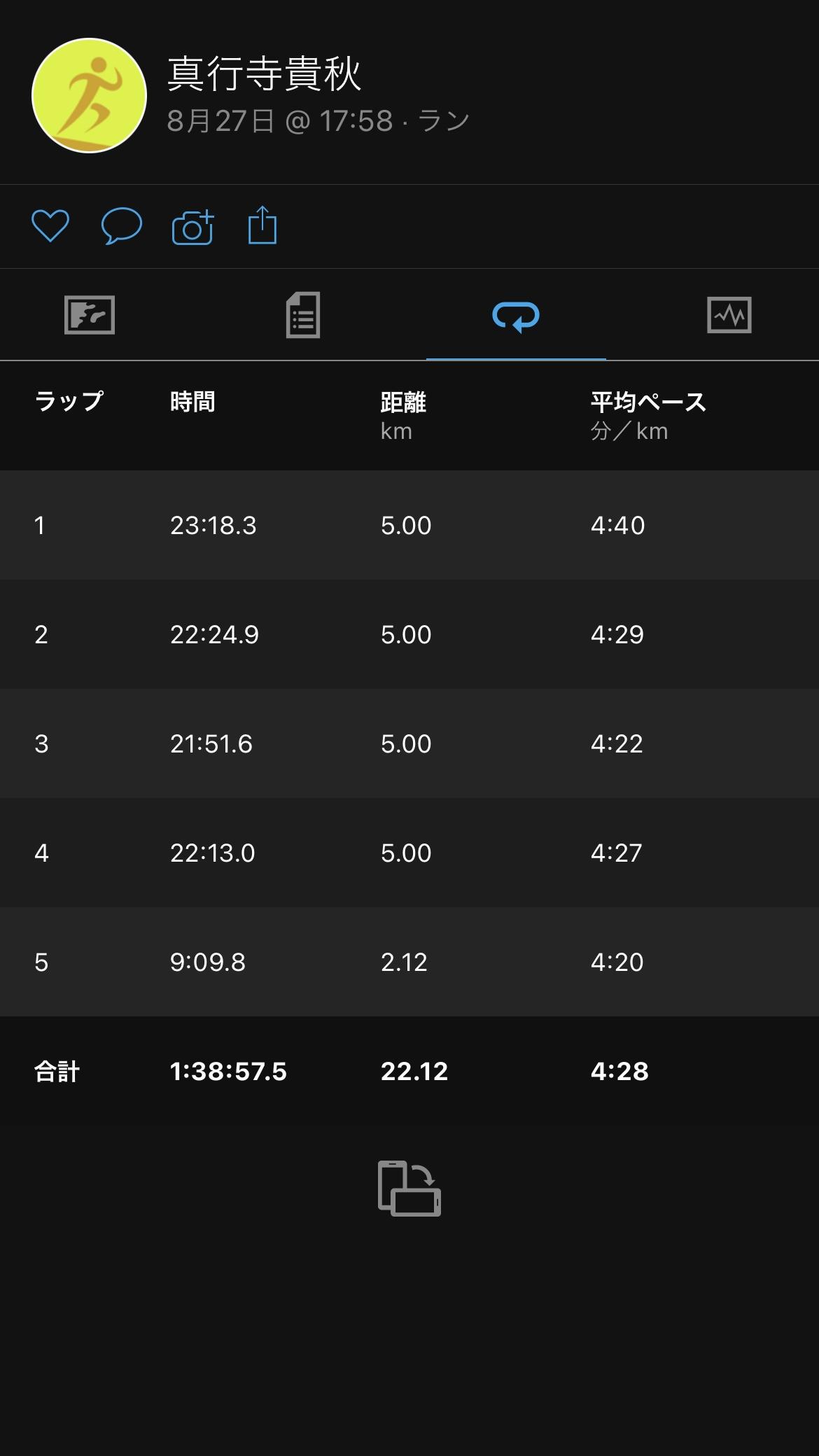Share this activity

[x=262, y=225]
